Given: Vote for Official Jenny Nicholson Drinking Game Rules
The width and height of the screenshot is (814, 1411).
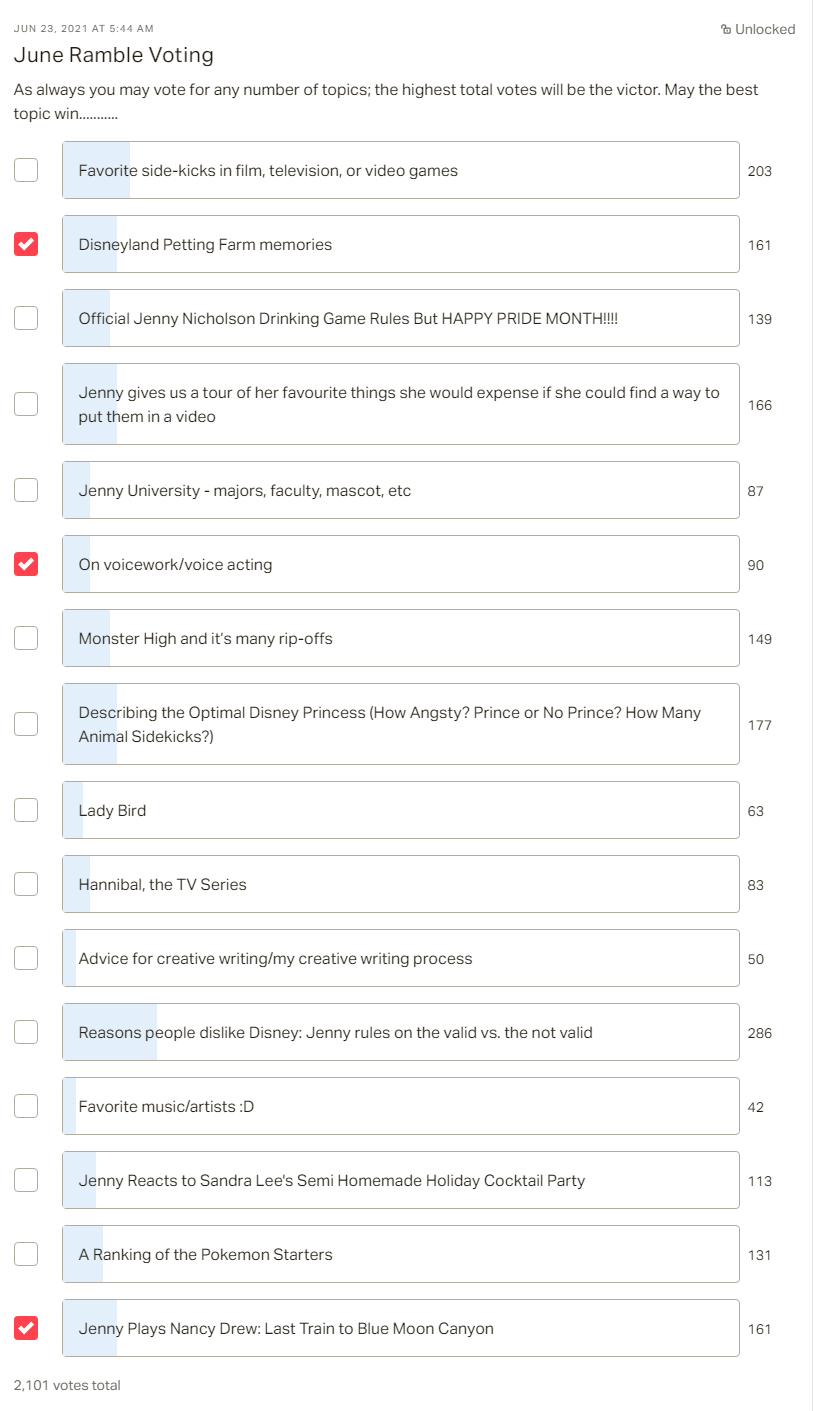Looking at the screenshot, I should click(x=26, y=318).
